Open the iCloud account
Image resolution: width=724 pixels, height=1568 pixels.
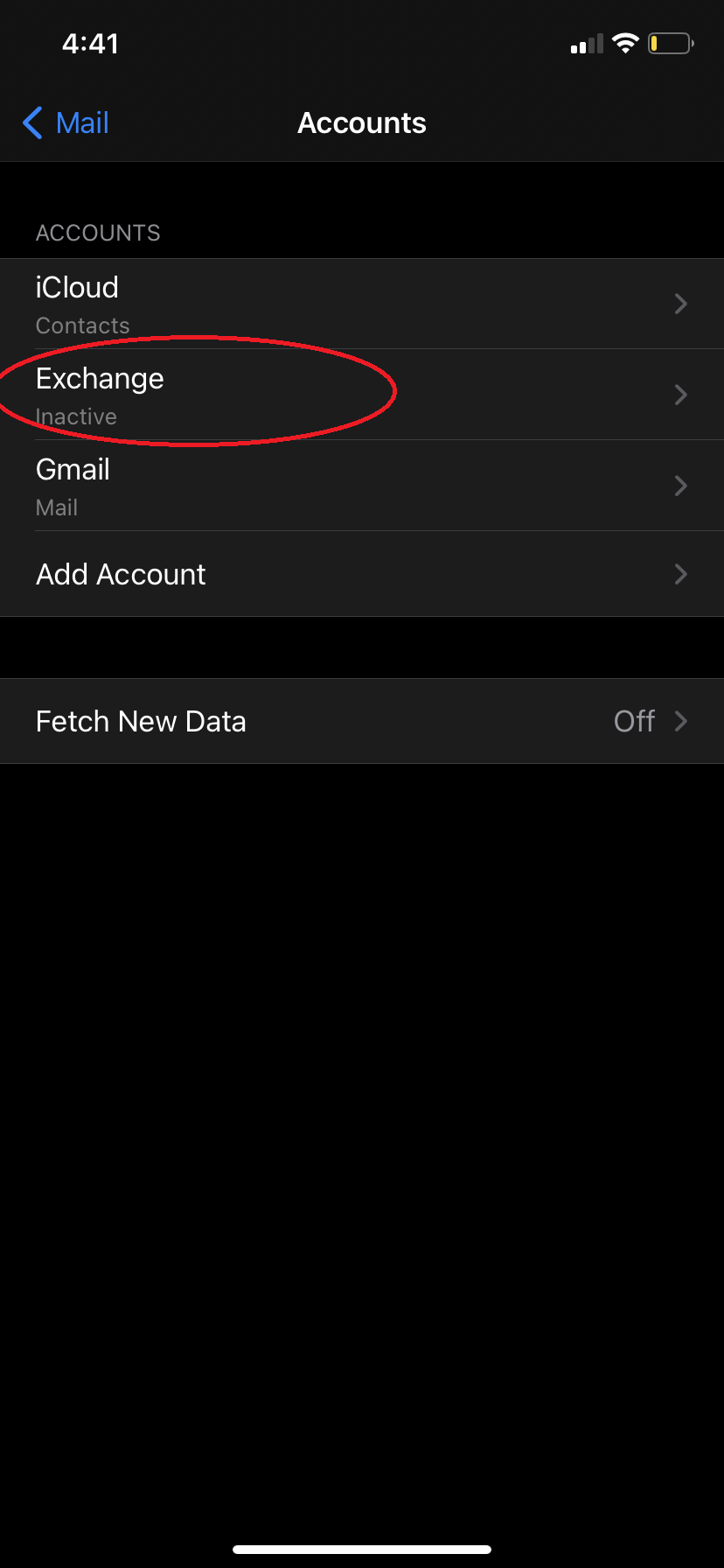[x=362, y=304]
